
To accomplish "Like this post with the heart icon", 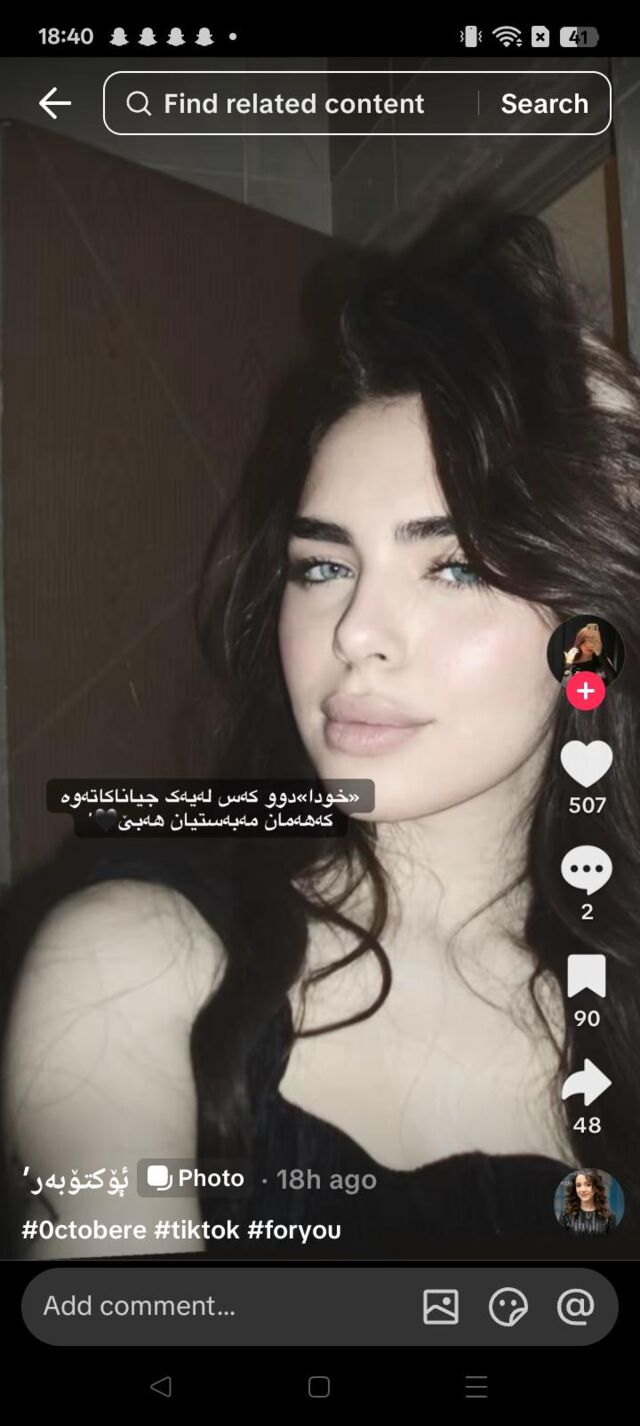I will [586, 765].
